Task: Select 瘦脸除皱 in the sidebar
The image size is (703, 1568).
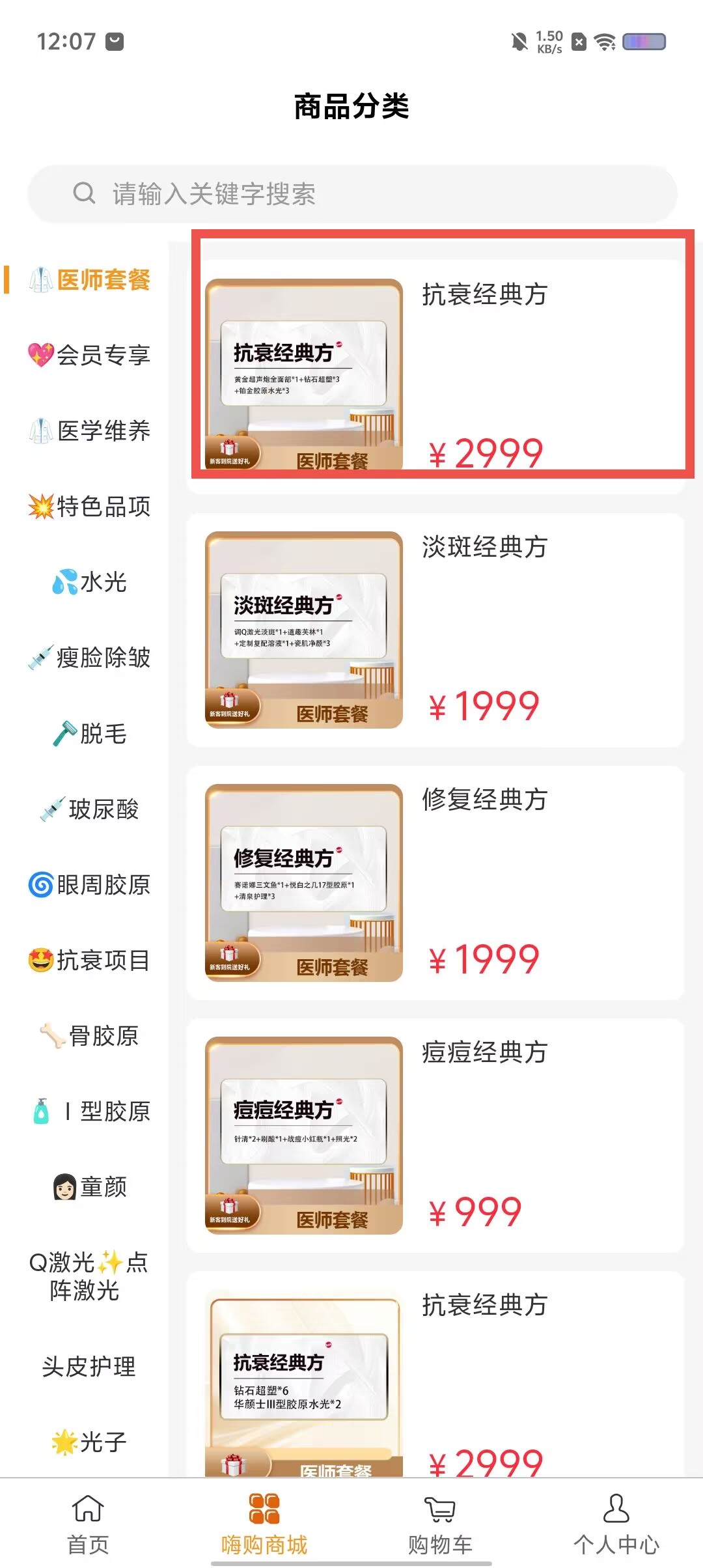Action: tap(90, 658)
